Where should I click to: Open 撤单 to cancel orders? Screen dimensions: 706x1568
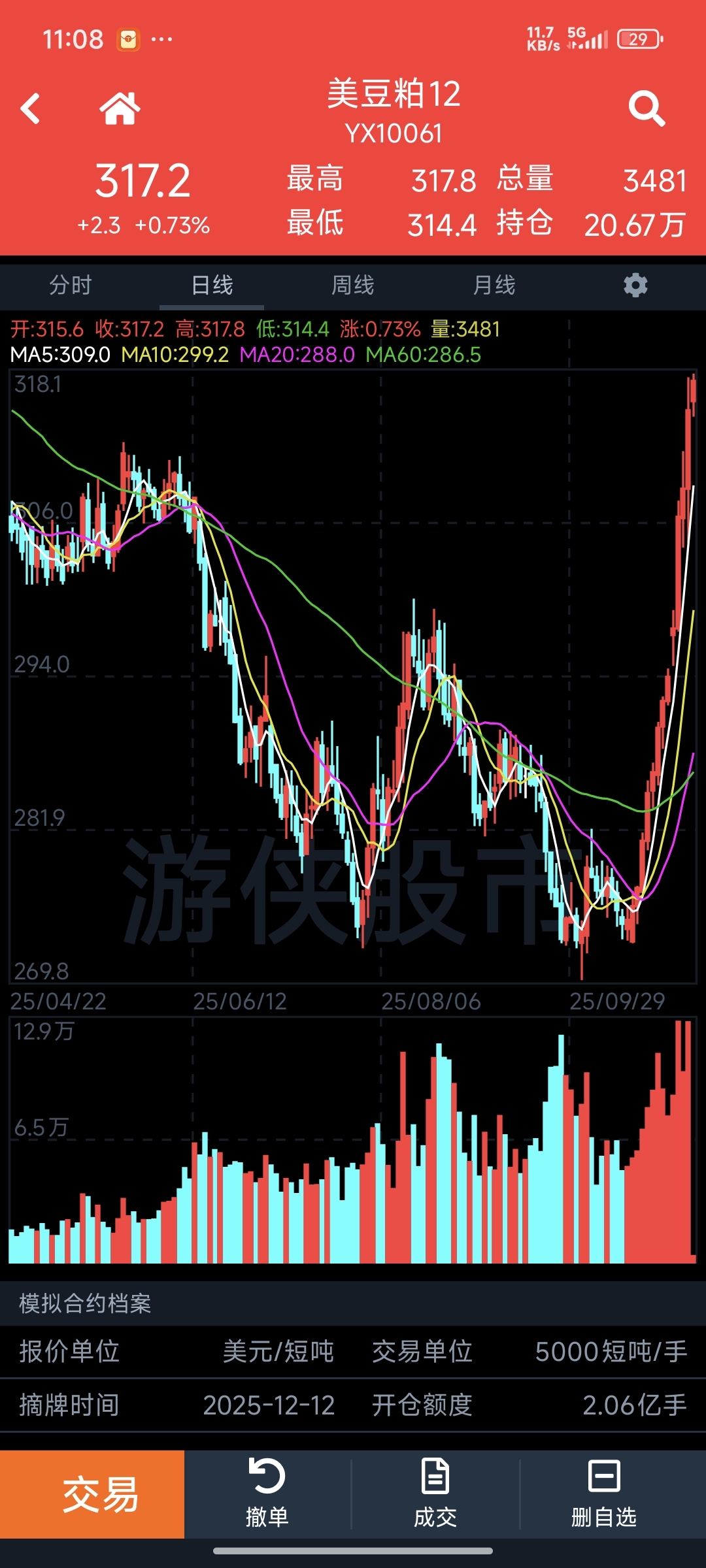point(267,1494)
